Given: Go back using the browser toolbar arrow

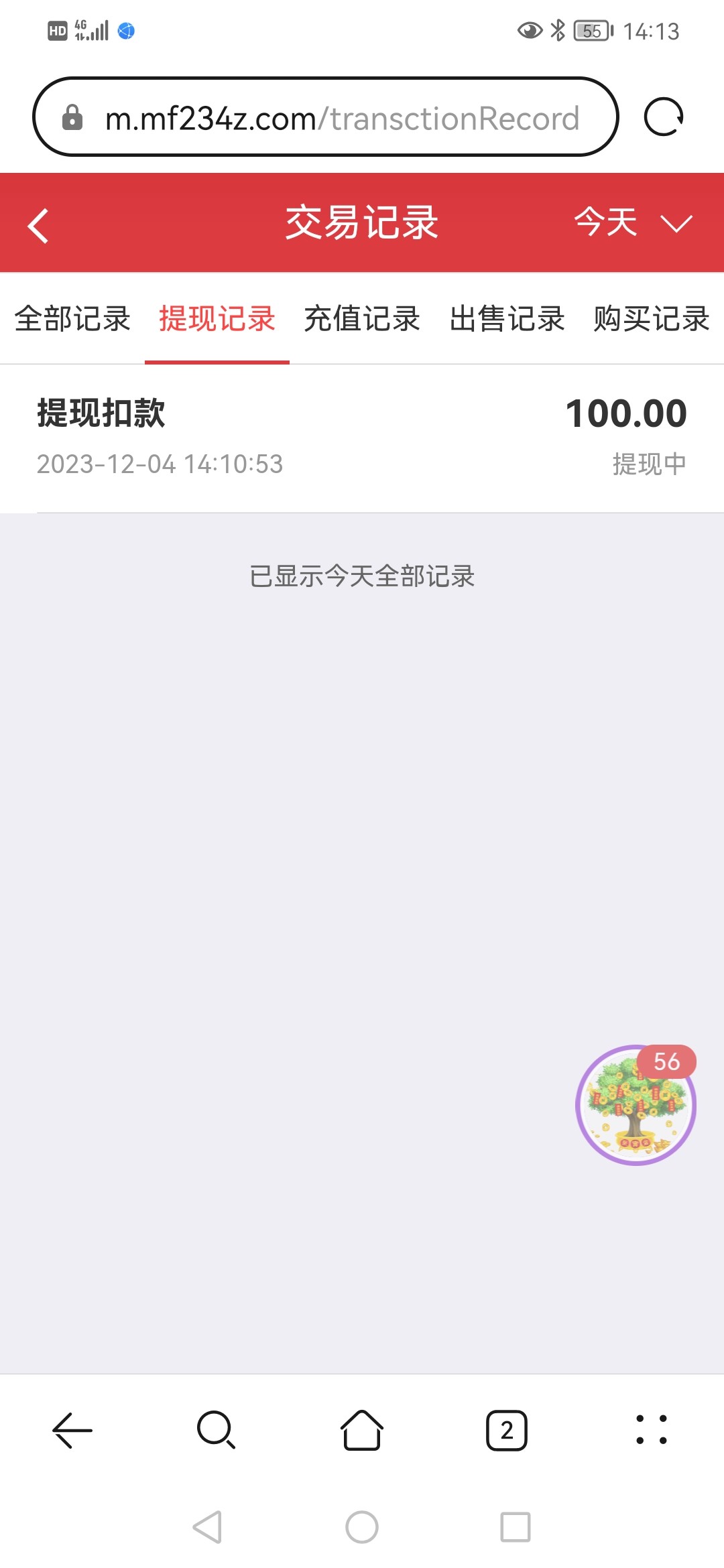Looking at the screenshot, I should coord(72,1430).
